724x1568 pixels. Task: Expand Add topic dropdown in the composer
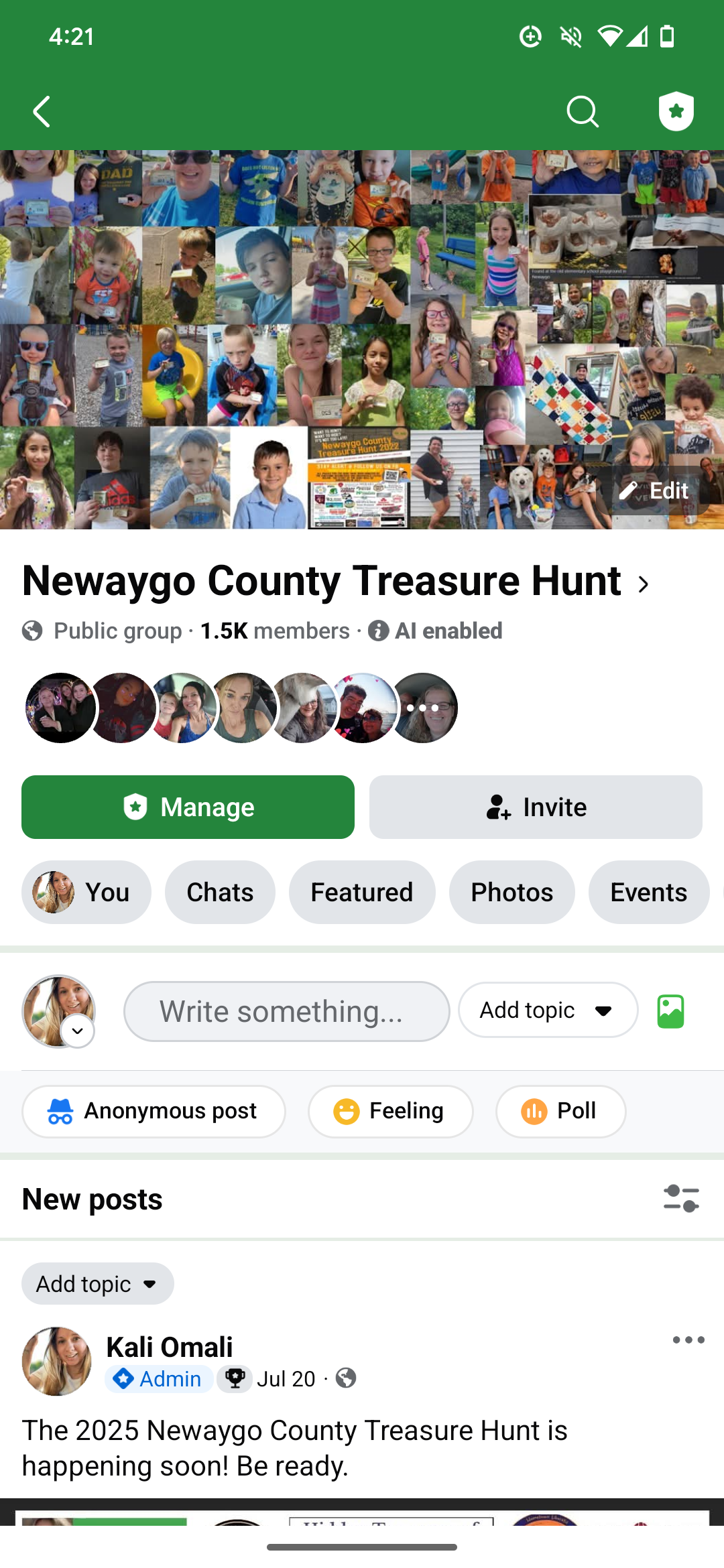point(548,1010)
